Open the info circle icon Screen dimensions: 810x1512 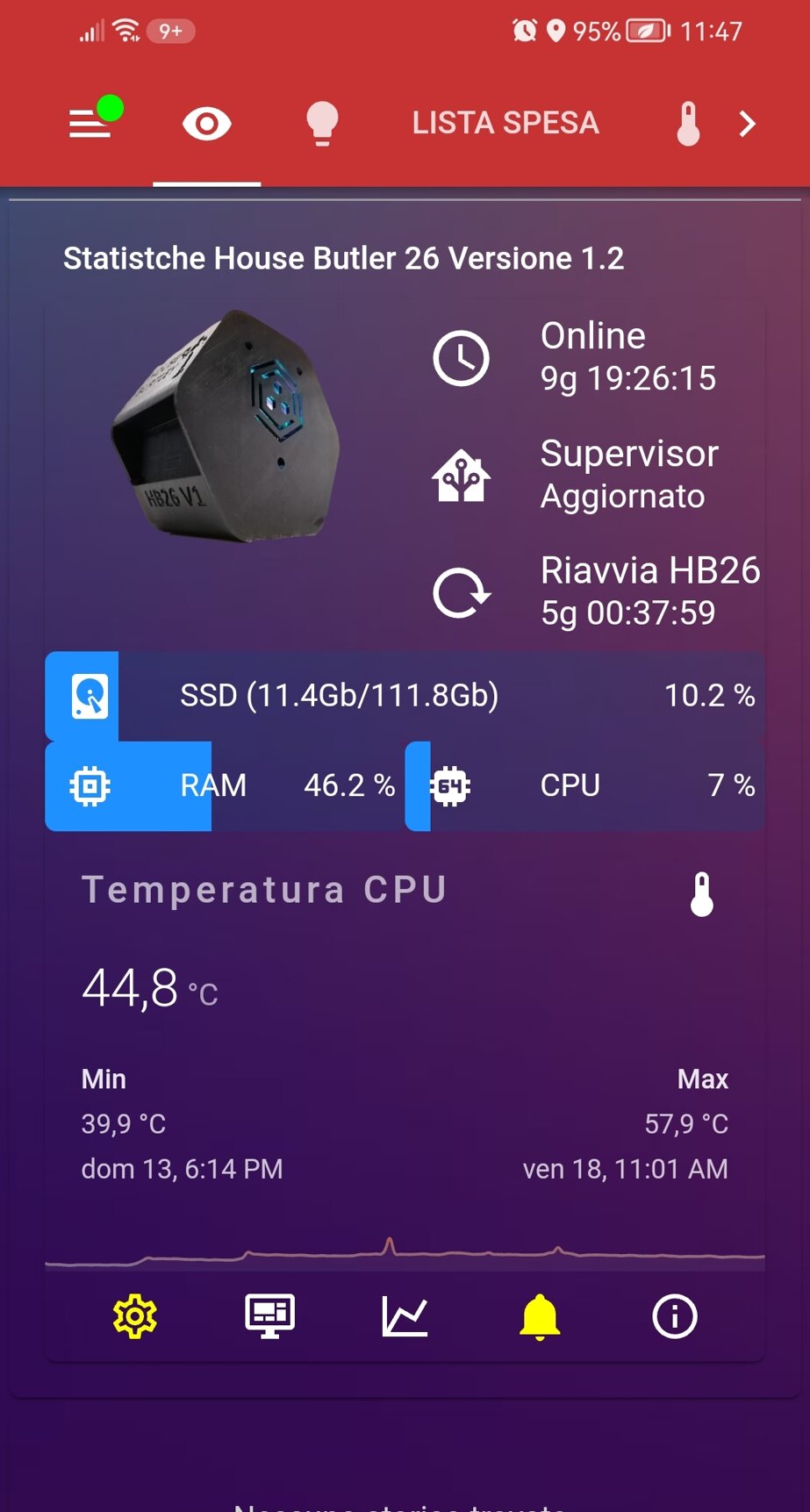click(674, 1316)
